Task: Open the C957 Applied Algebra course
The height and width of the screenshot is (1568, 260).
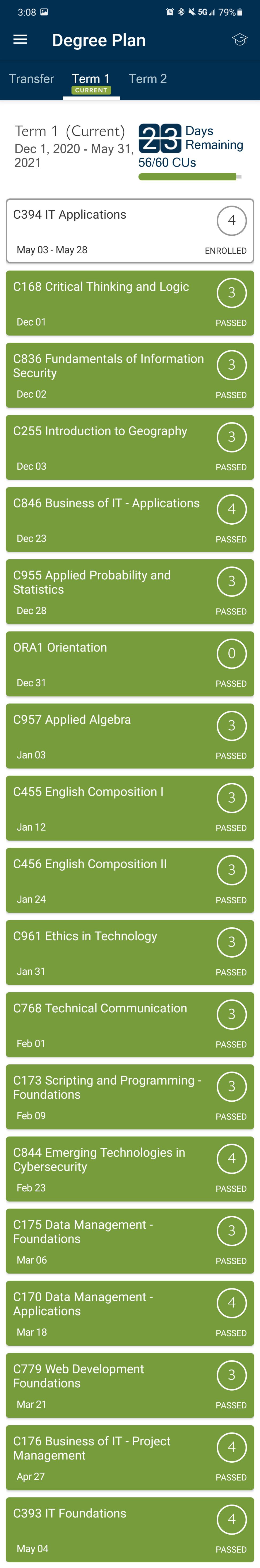Action: tap(130, 736)
